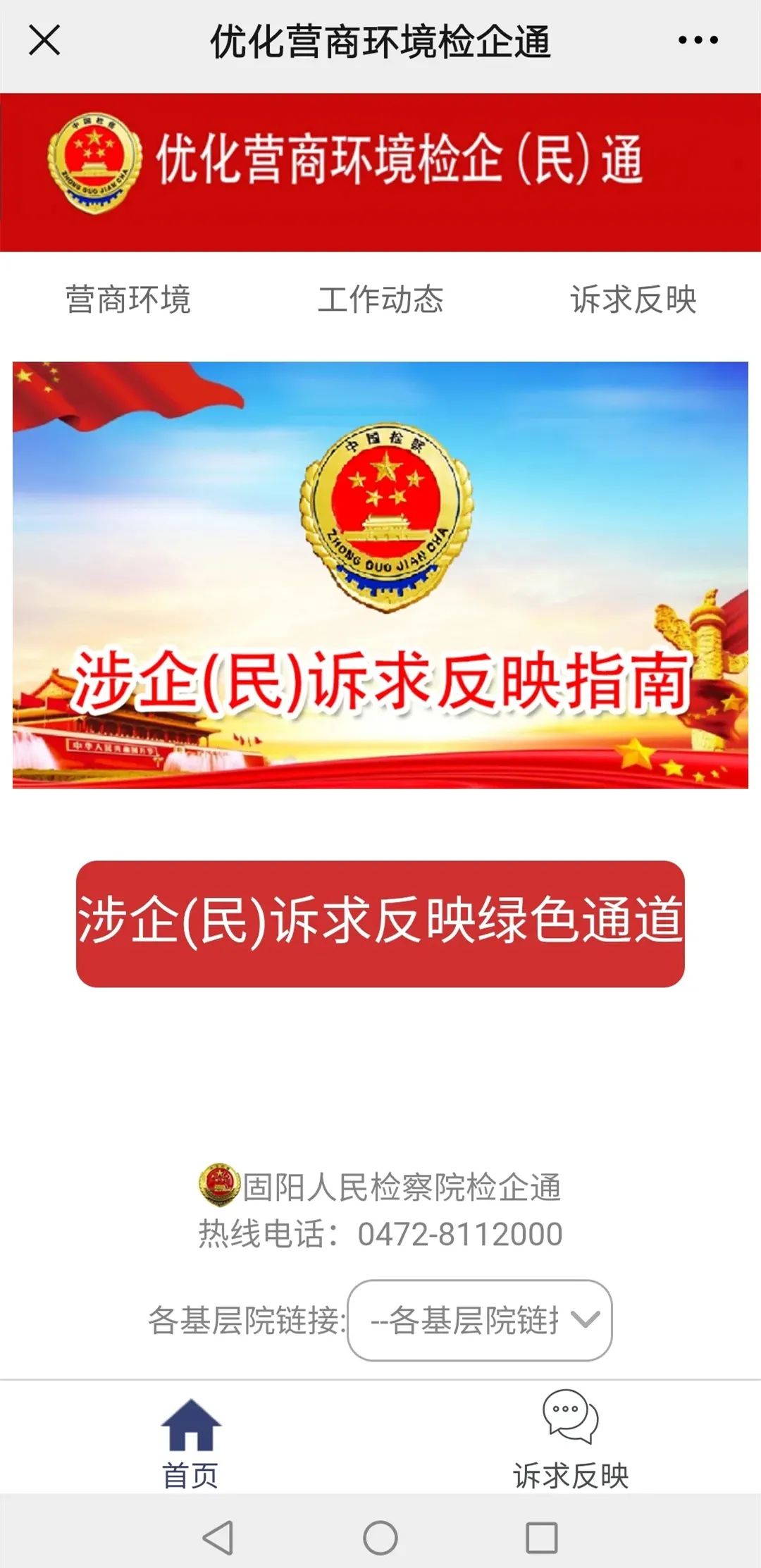Open 诉求反映 in the bottom bar
Viewport: 761px width, 1568px height.
pyautogui.click(x=570, y=1443)
